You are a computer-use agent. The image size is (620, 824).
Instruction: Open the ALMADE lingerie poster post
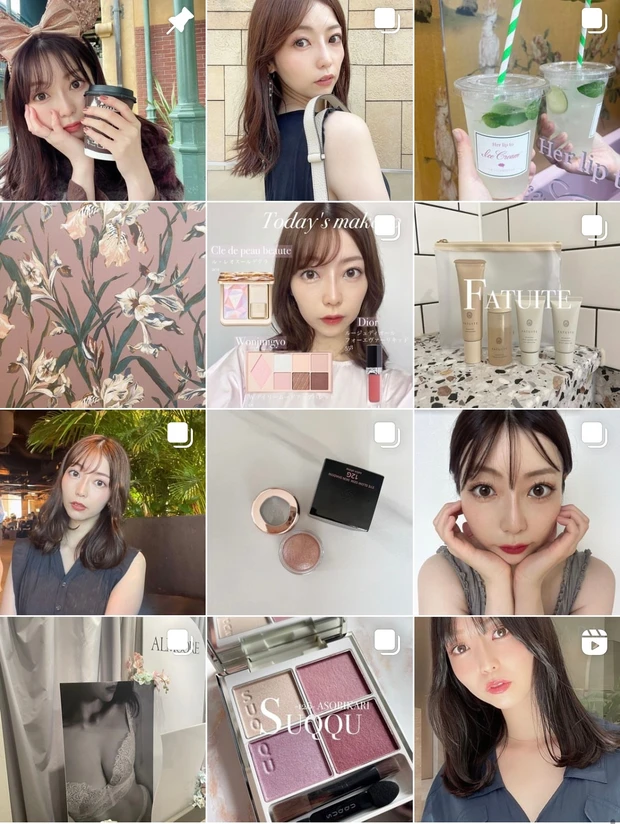point(102,720)
